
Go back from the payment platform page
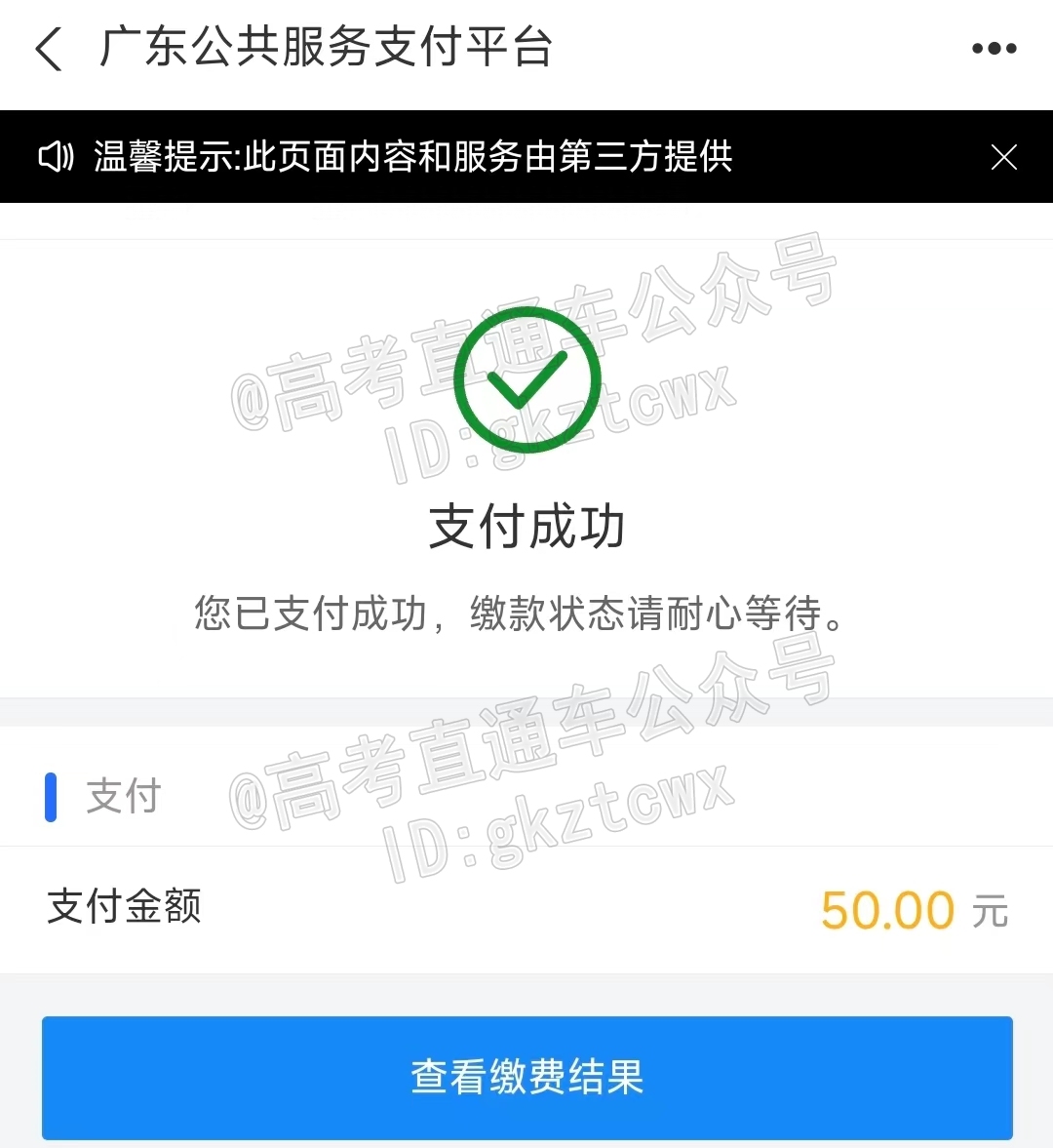49,49
